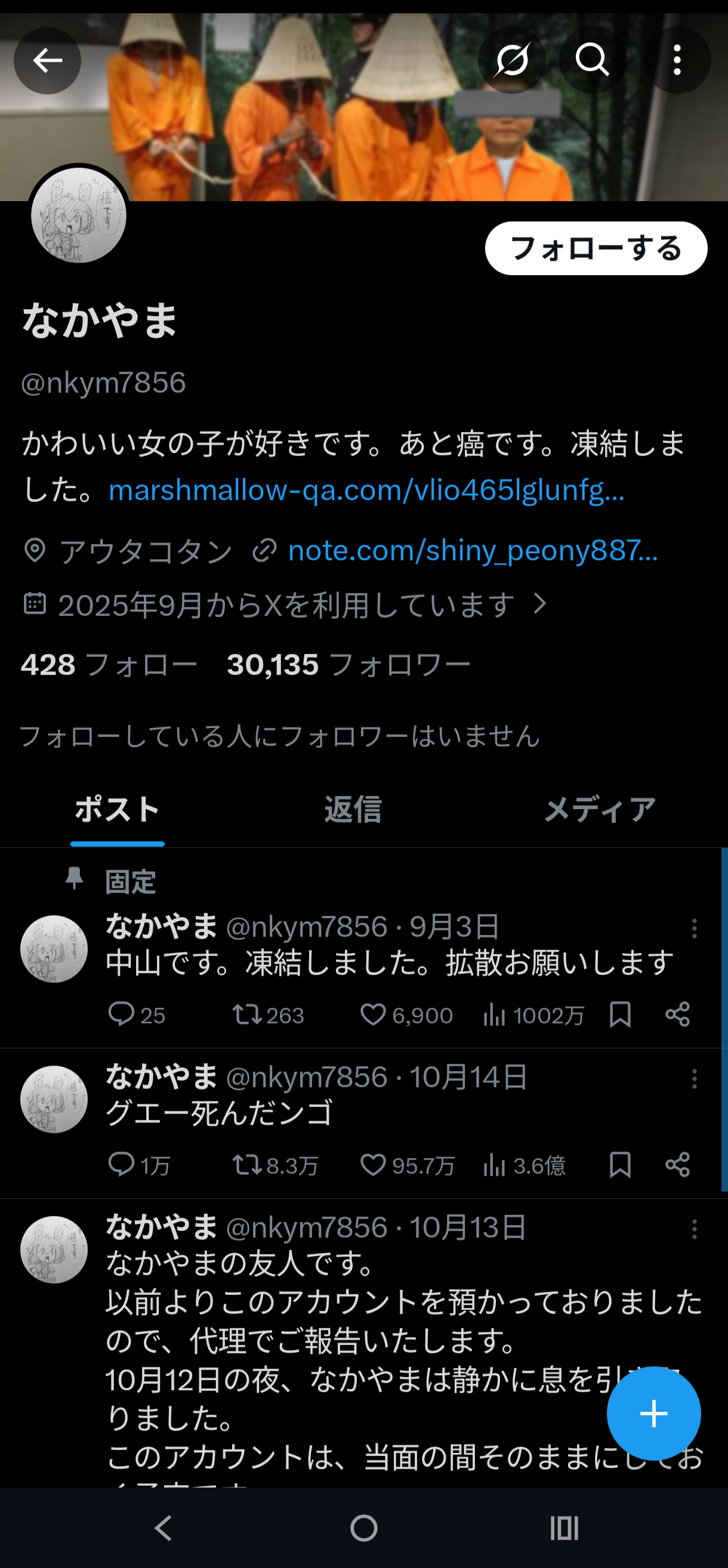View the 30,135 フォロワー list
This screenshot has height=1568, width=728.
(348, 665)
